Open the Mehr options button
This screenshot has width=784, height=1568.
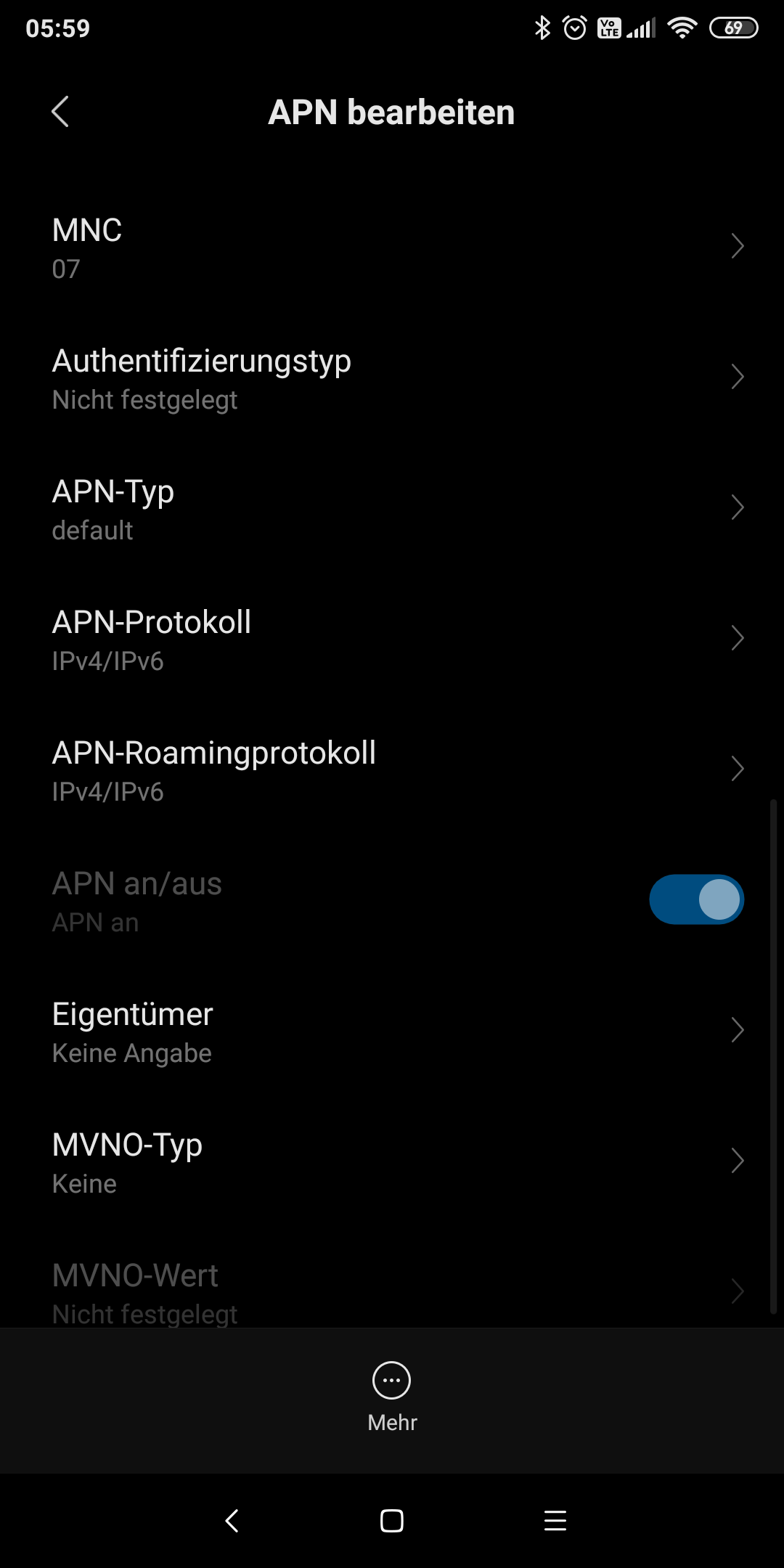pyautogui.click(x=392, y=1397)
